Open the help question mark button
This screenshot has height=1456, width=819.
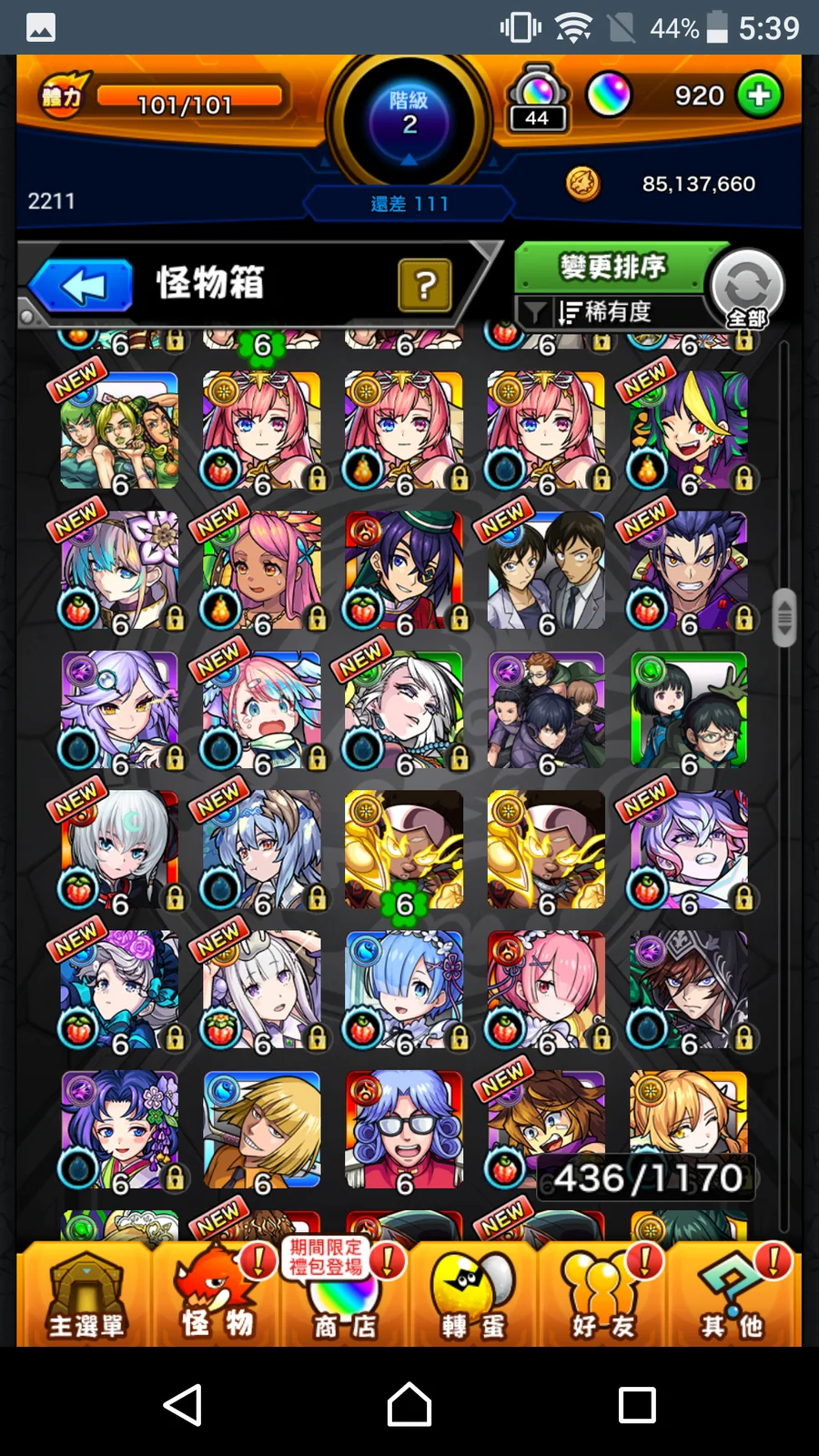(424, 286)
